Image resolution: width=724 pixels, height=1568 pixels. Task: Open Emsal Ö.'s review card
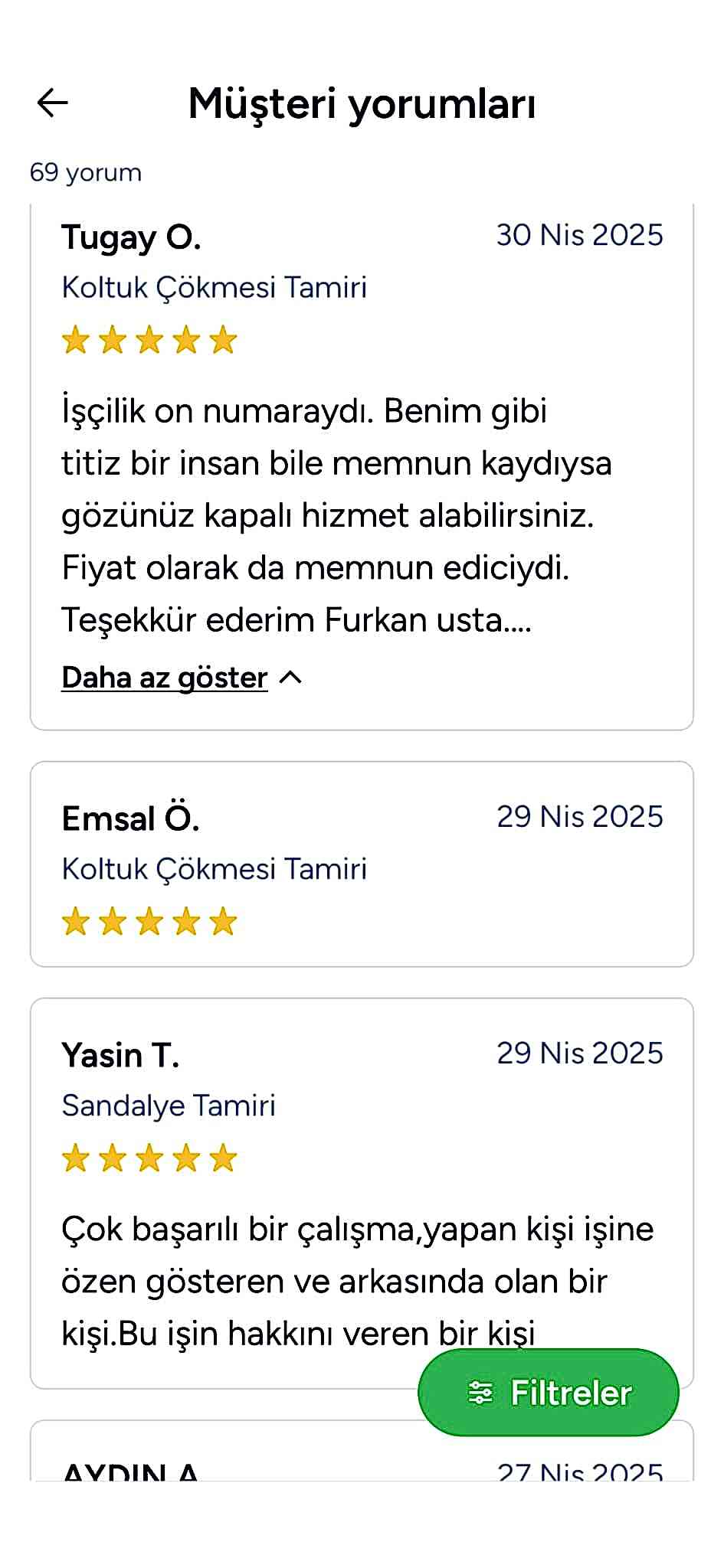point(362,861)
